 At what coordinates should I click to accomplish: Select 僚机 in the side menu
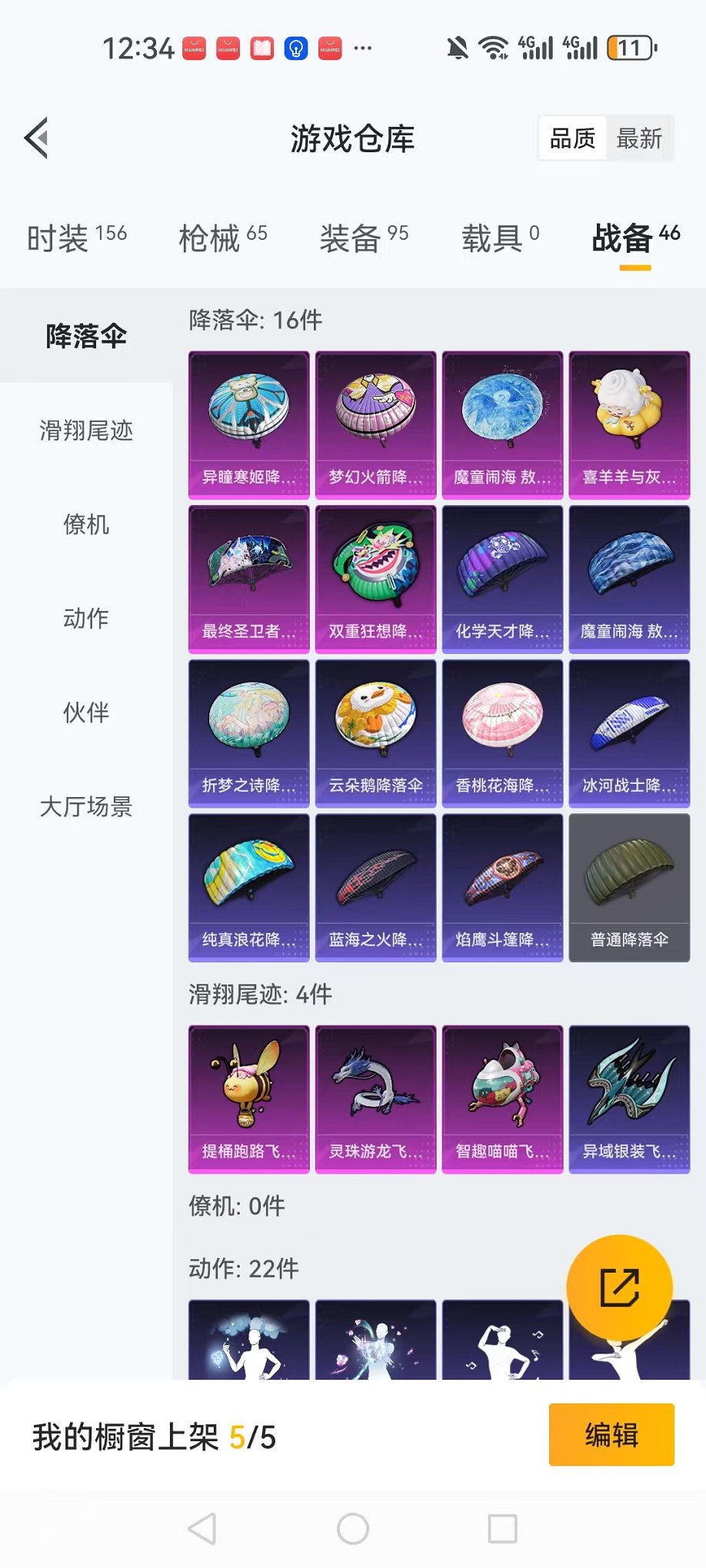86,525
